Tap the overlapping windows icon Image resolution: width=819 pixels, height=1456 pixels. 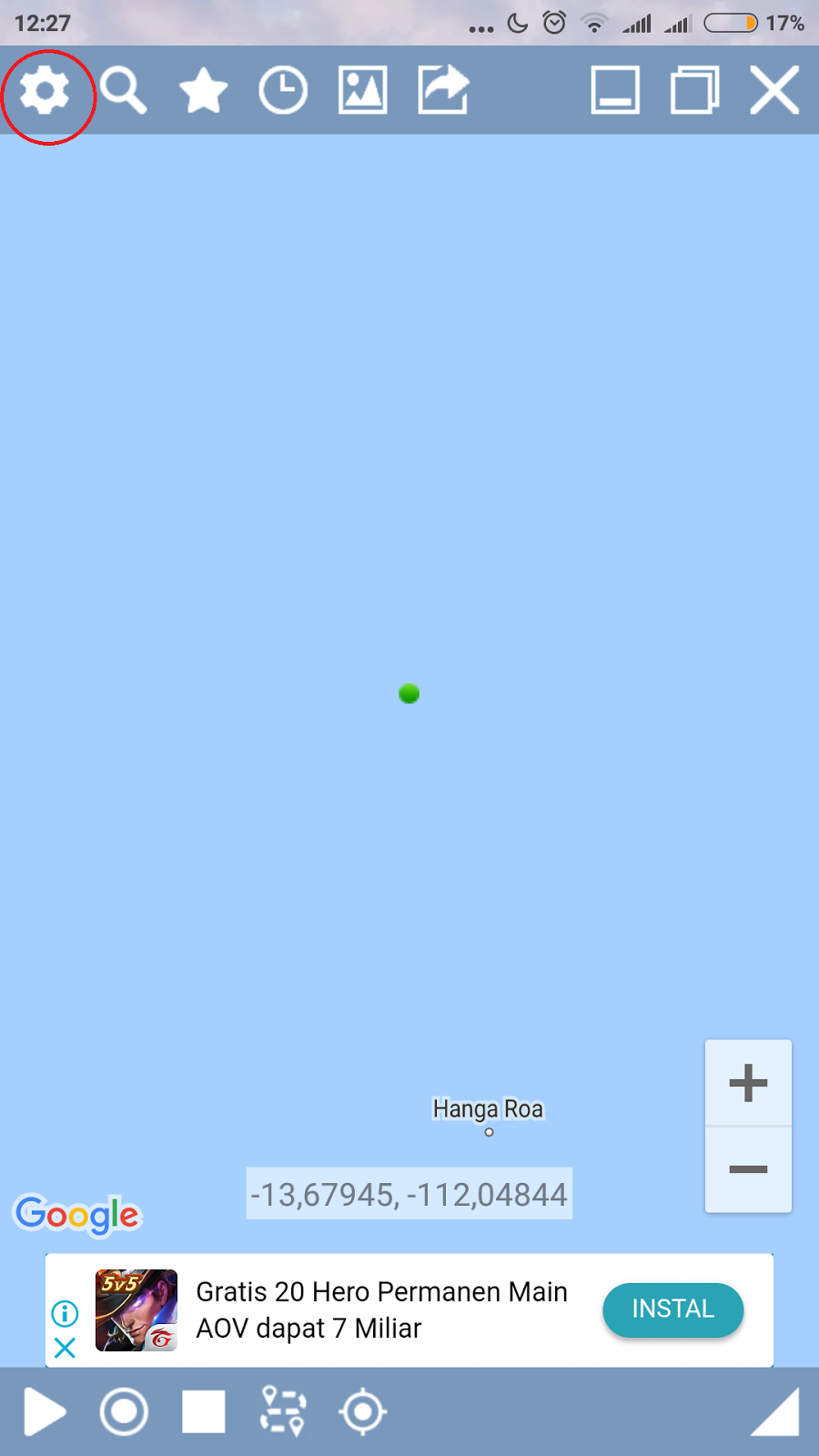(x=694, y=91)
